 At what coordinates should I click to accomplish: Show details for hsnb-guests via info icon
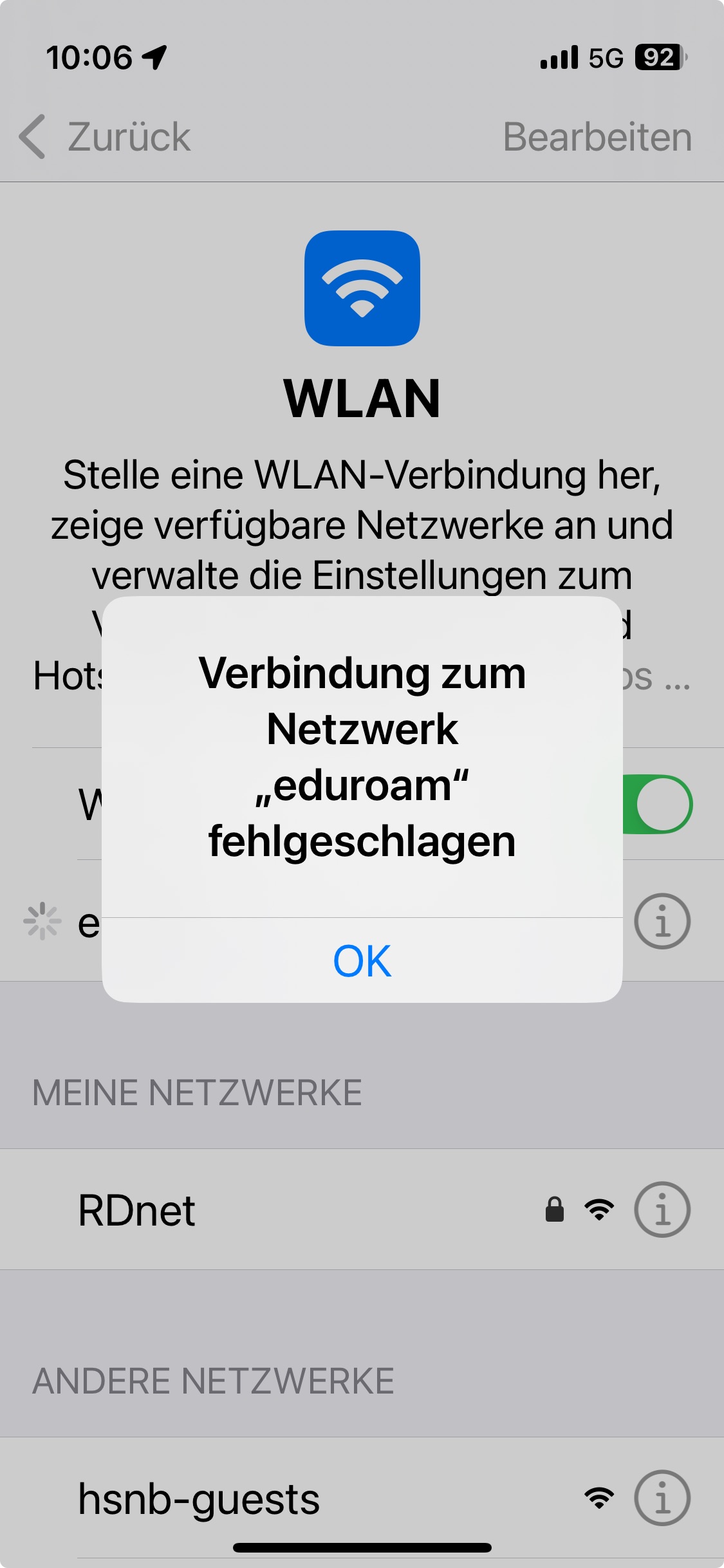pyautogui.click(x=662, y=1498)
